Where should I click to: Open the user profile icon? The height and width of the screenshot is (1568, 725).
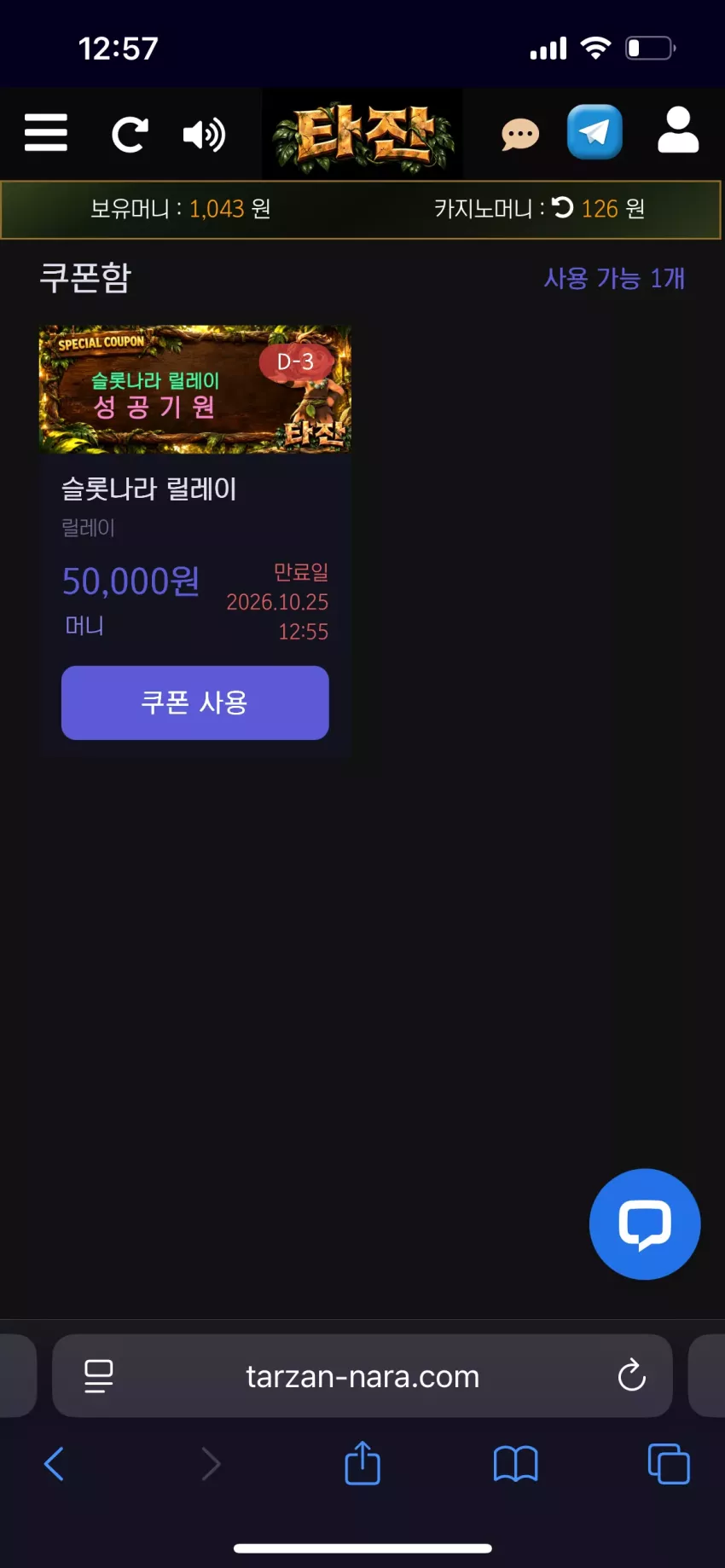pyautogui.click(x=678, y=130)
